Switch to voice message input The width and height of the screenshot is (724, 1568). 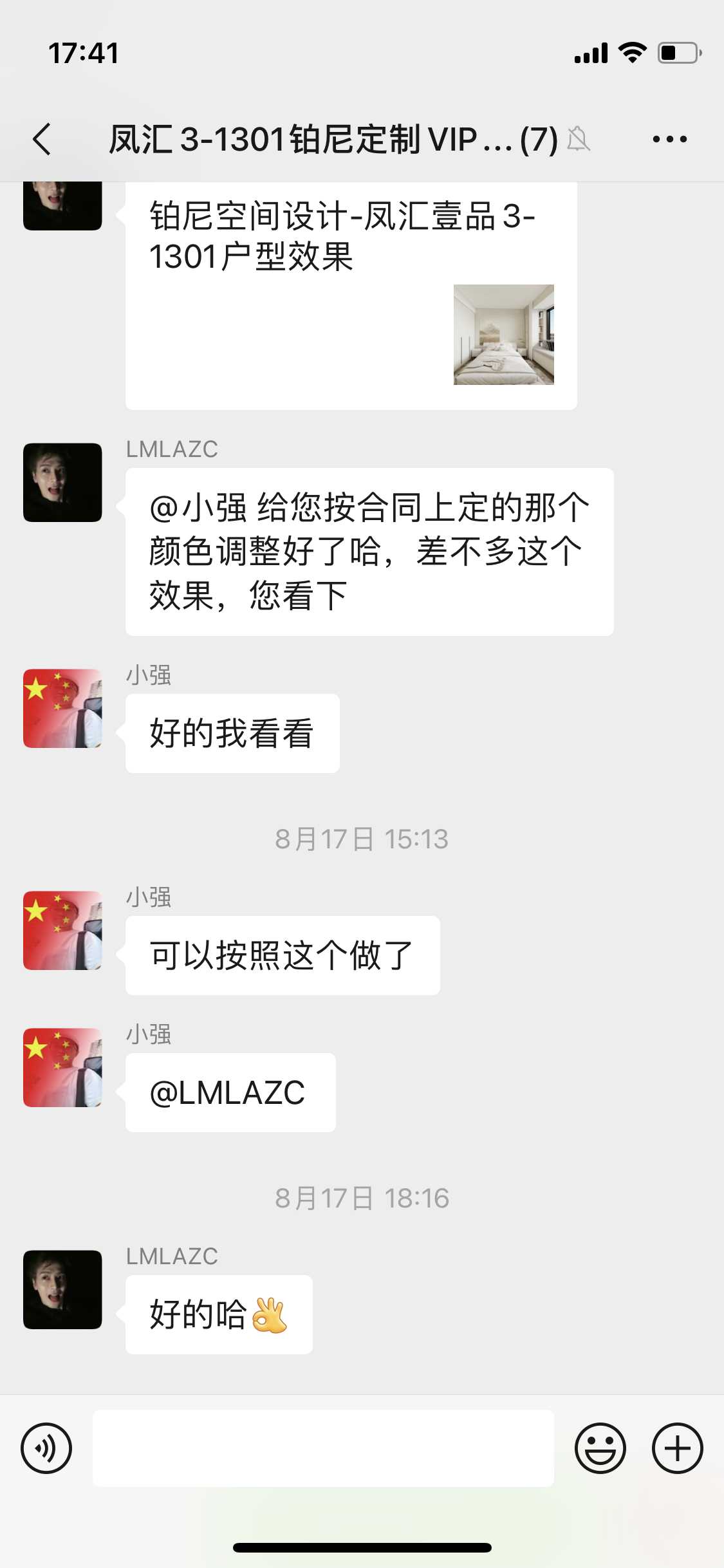(46, 1448)
